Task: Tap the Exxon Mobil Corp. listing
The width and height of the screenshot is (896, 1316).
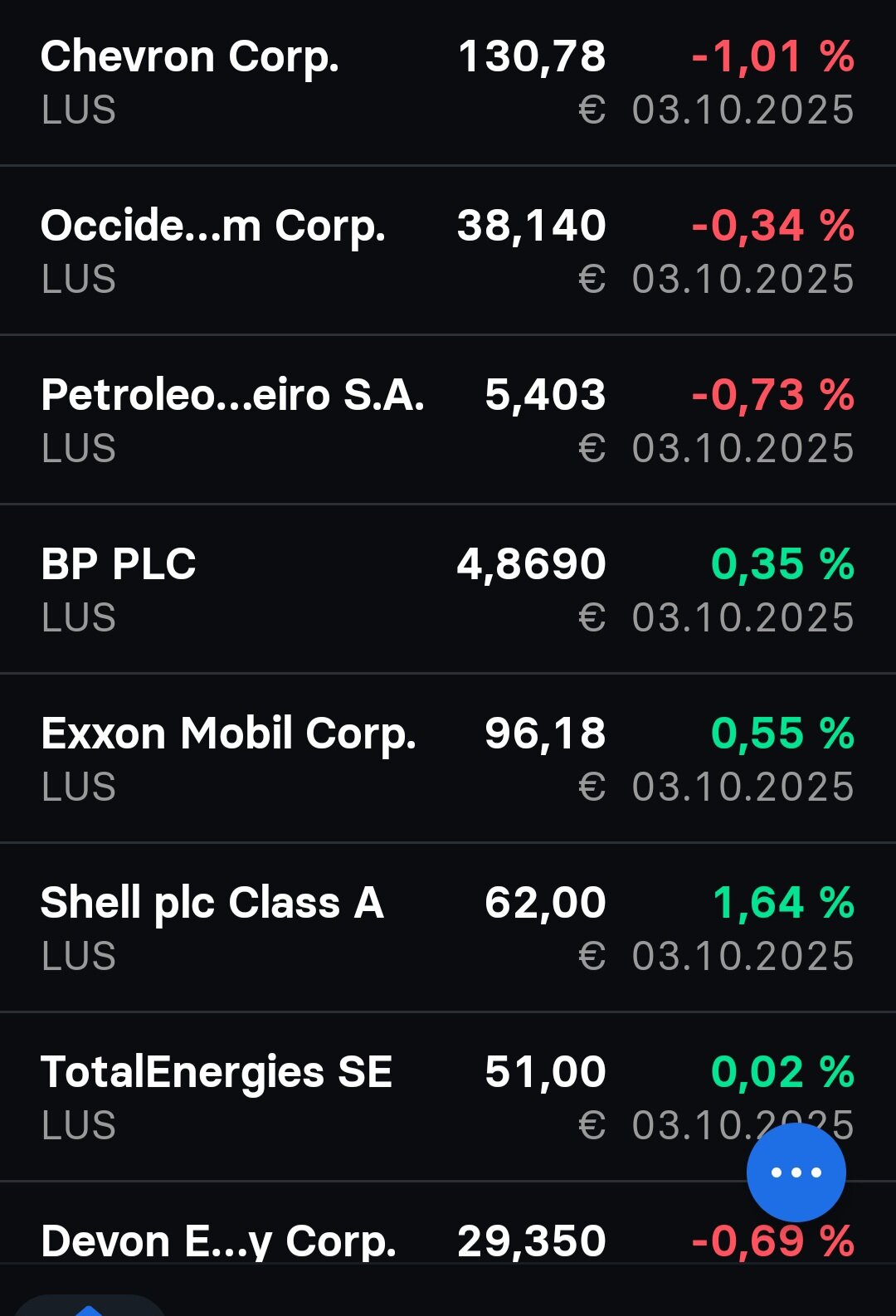Action: [x=448, y=758]
